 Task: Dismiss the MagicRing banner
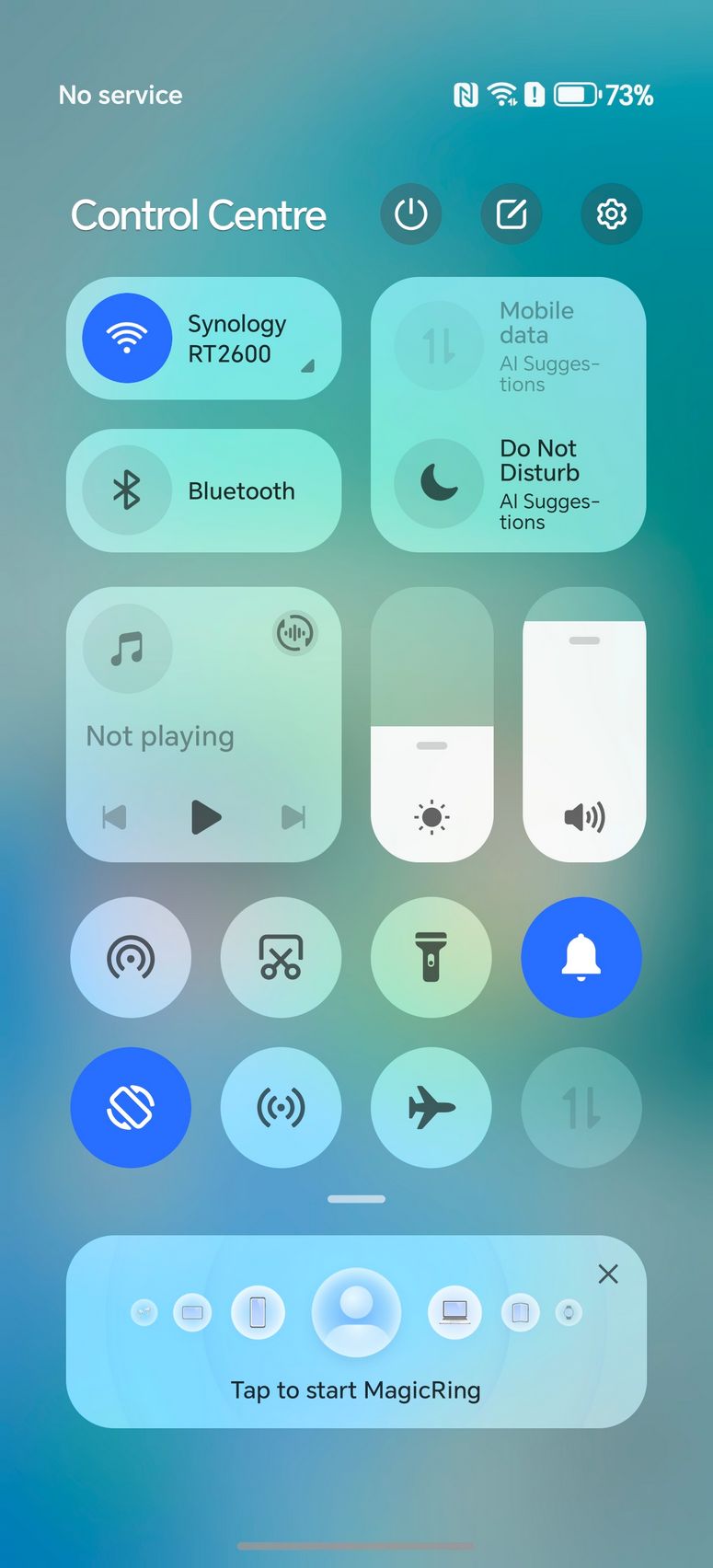pyautogui.click(x=608, y=1274)
